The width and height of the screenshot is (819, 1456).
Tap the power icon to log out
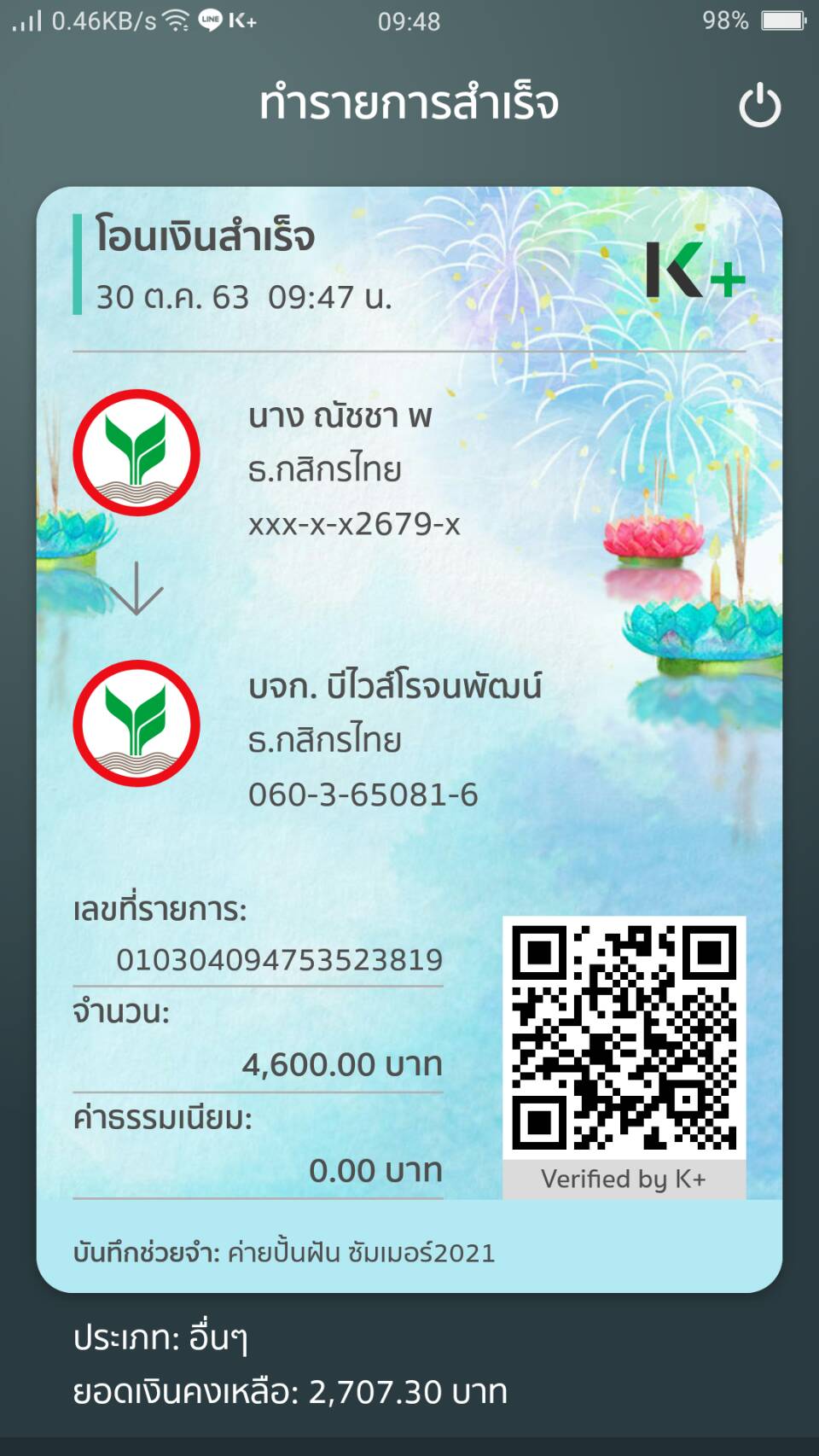tap(759, 106)
